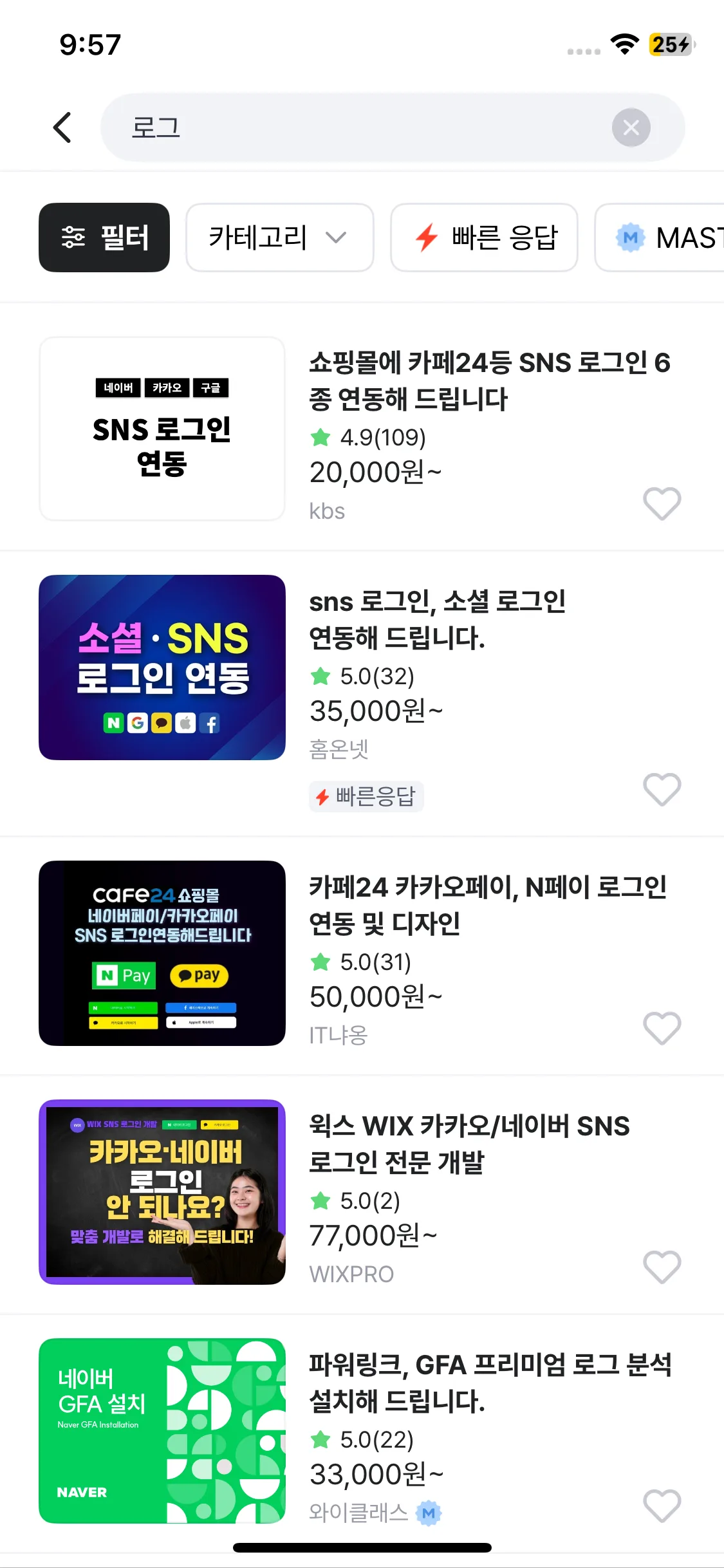Clear the search text
Image resolution: width=724 pixels, height=1568 pixels.
[631, 127]
